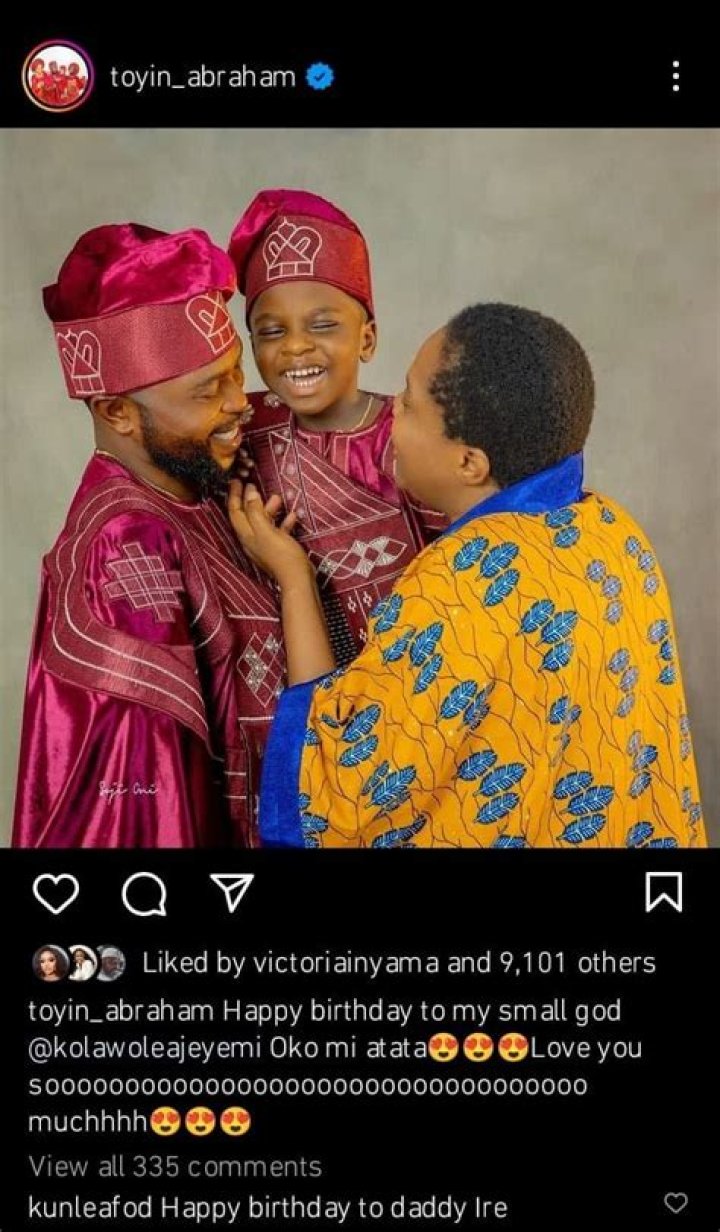Image resolution: width=720 pixels, height=1232 pixels.
Task: Like toyin_abraham's post with the heart
Action: pyautogui.click(x=55, y=893)
